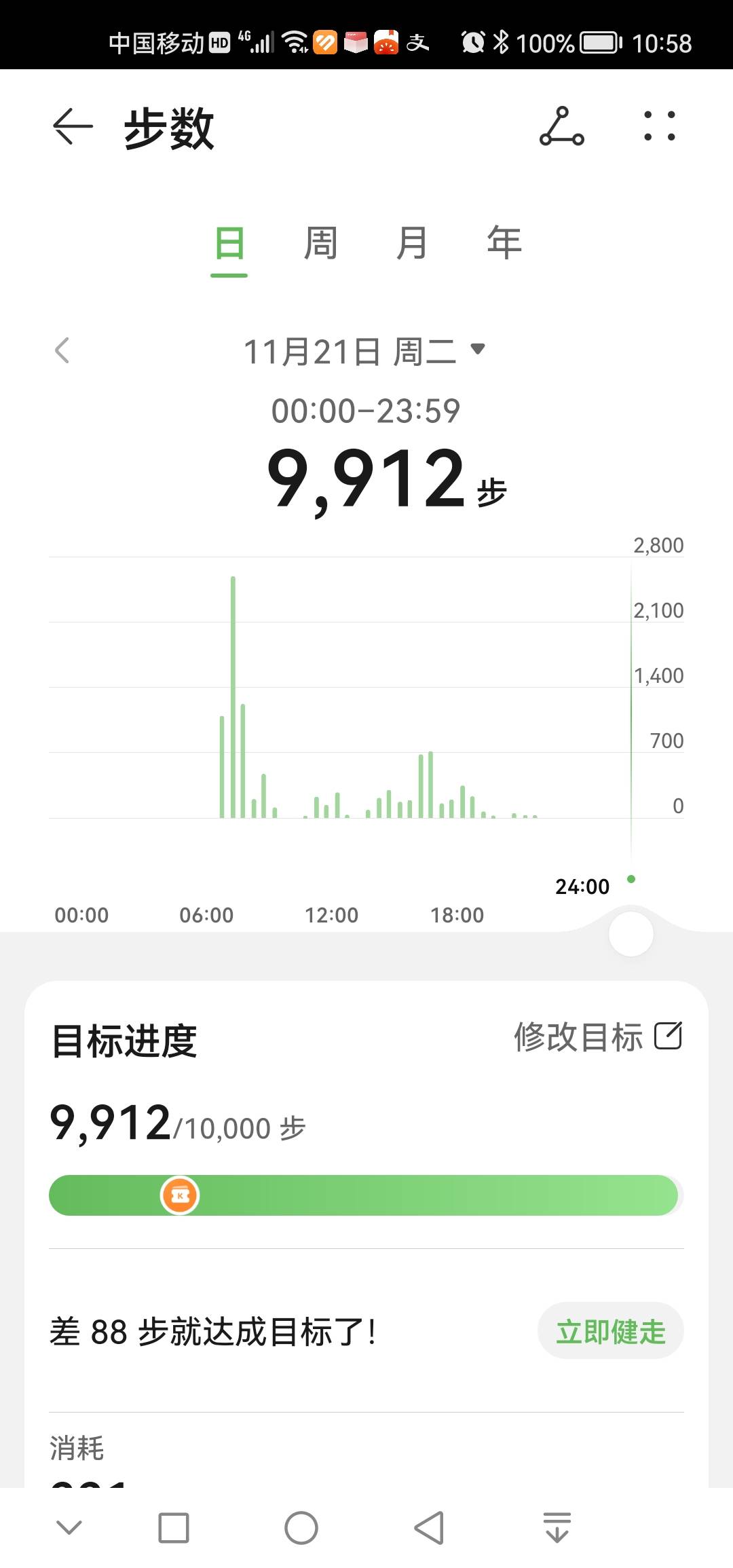733x1568 pixels.
Task: Tap the green dot marker near 24:00
Action: point(630,878)
